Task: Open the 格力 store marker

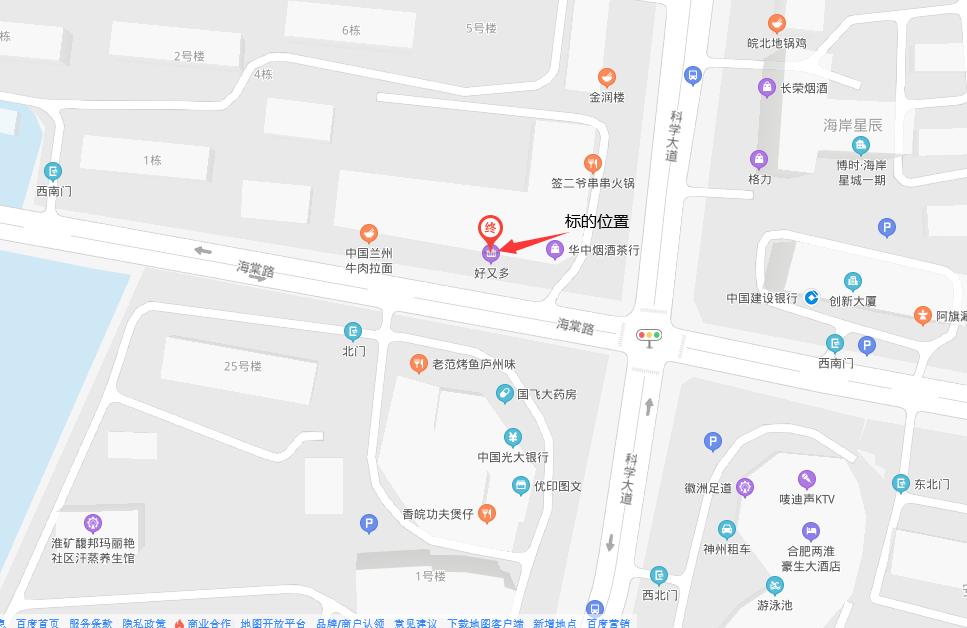Action: point(759,159)
